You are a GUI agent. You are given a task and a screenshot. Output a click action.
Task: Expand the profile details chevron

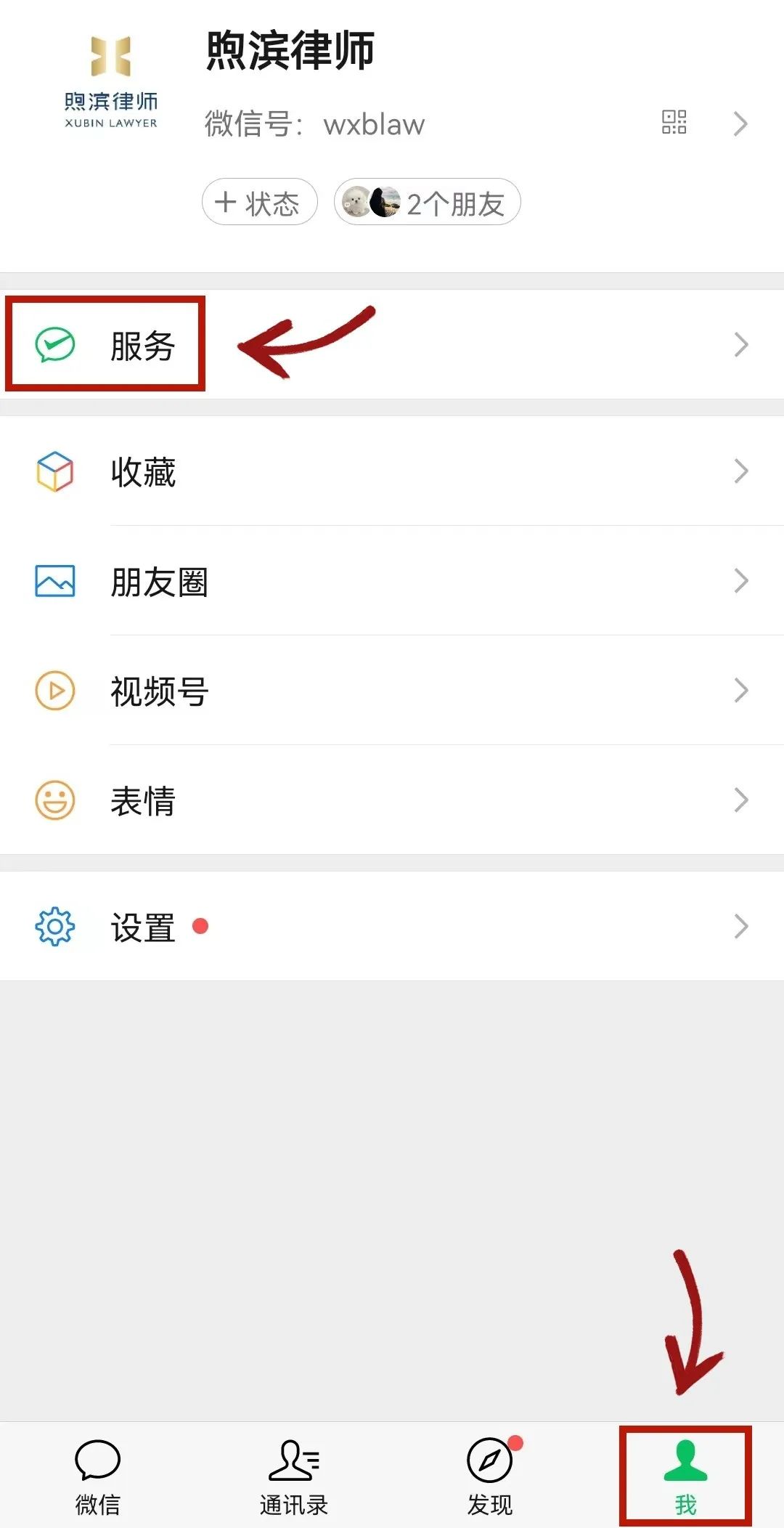click(741, 123)
